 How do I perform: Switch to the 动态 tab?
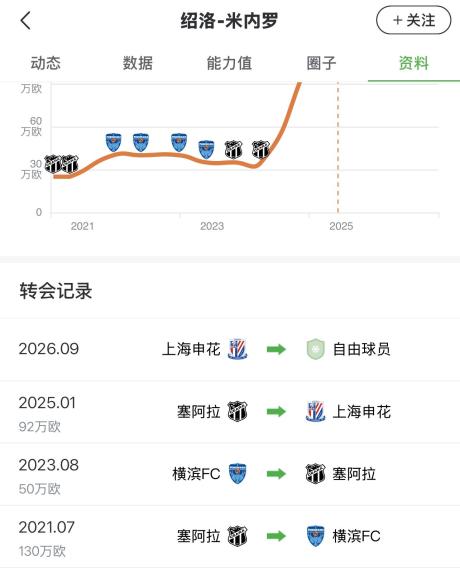coord(46,63)
